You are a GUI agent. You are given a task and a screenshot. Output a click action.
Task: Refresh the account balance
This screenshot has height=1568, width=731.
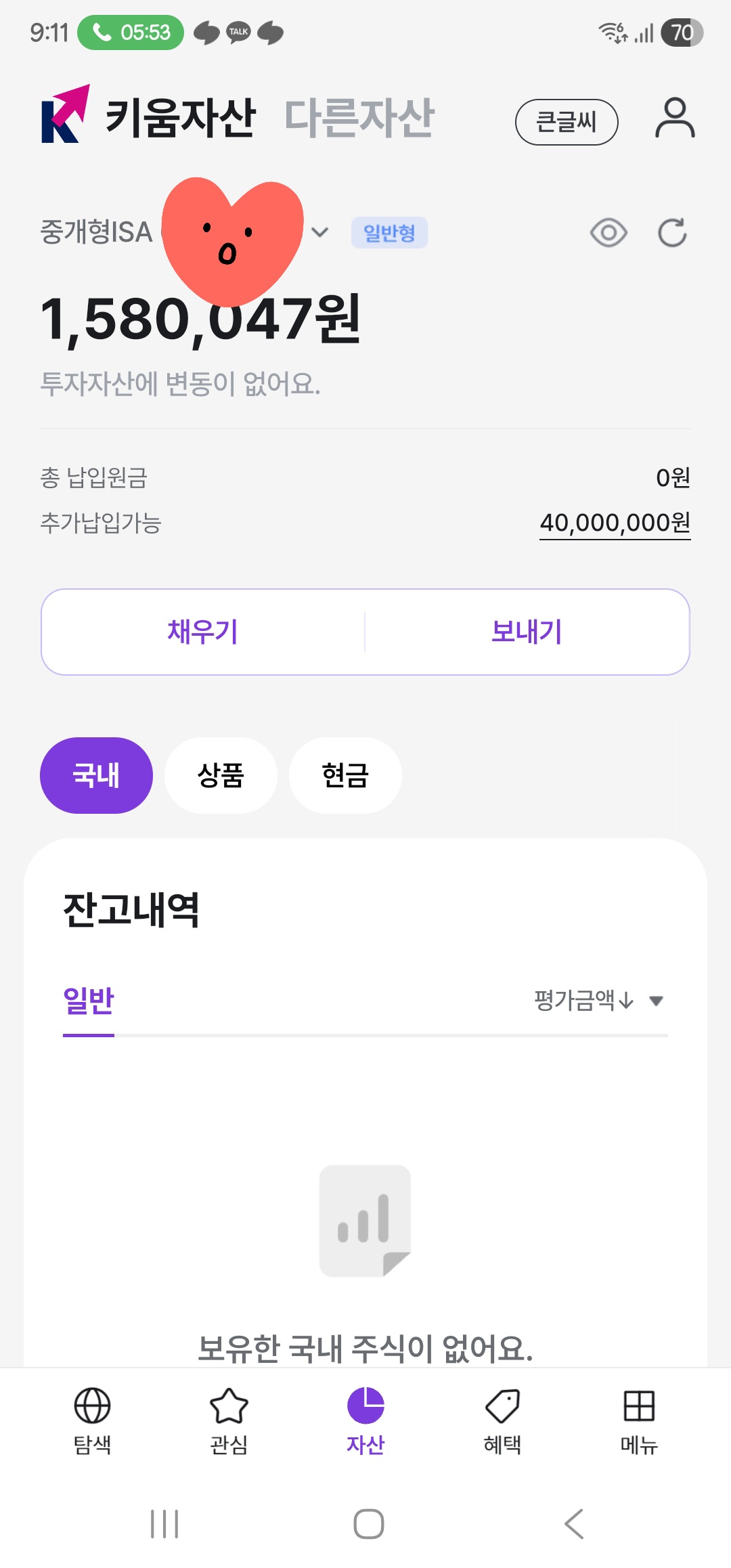pos(672,233)
